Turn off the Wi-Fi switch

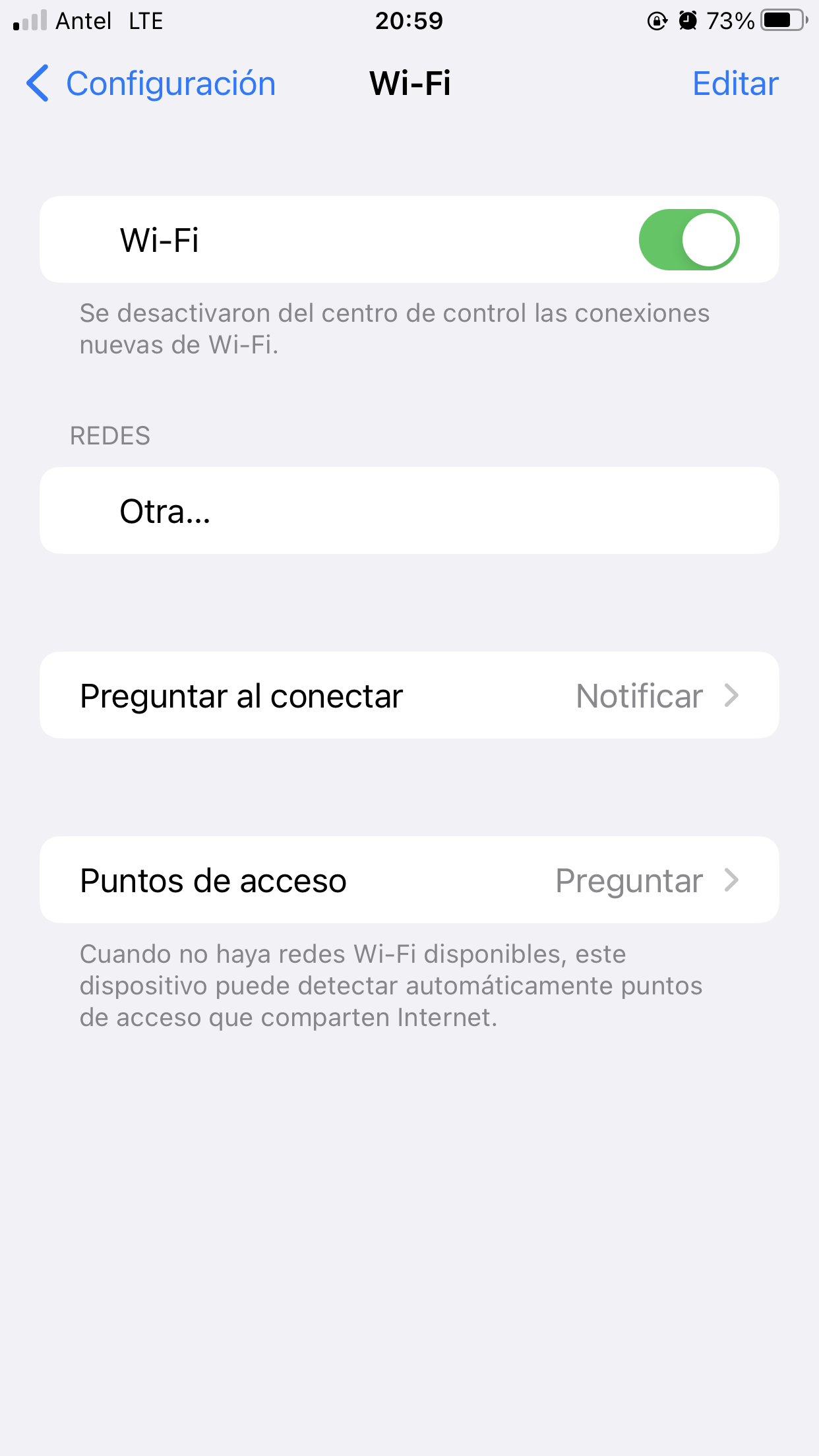(689, 239)
